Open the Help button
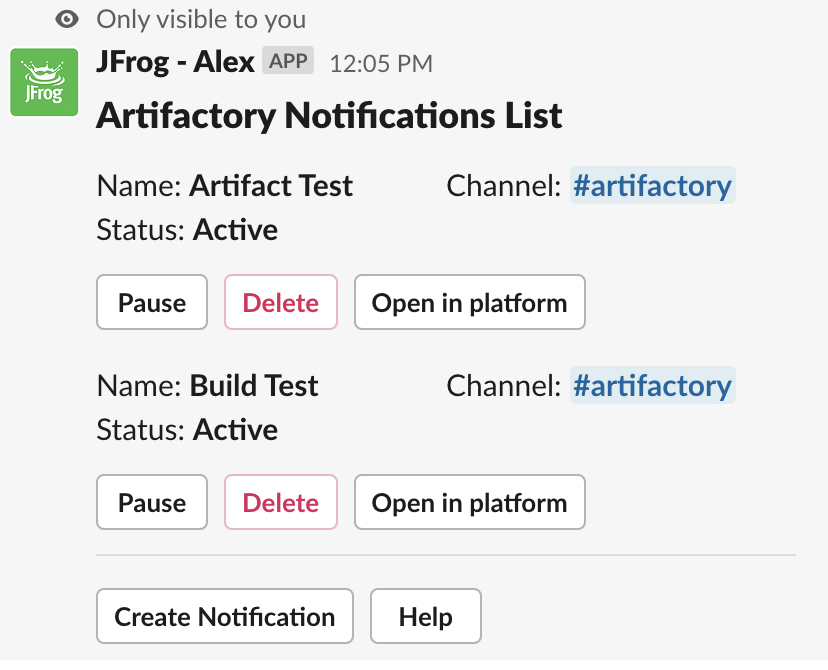 tap(426, 617)
